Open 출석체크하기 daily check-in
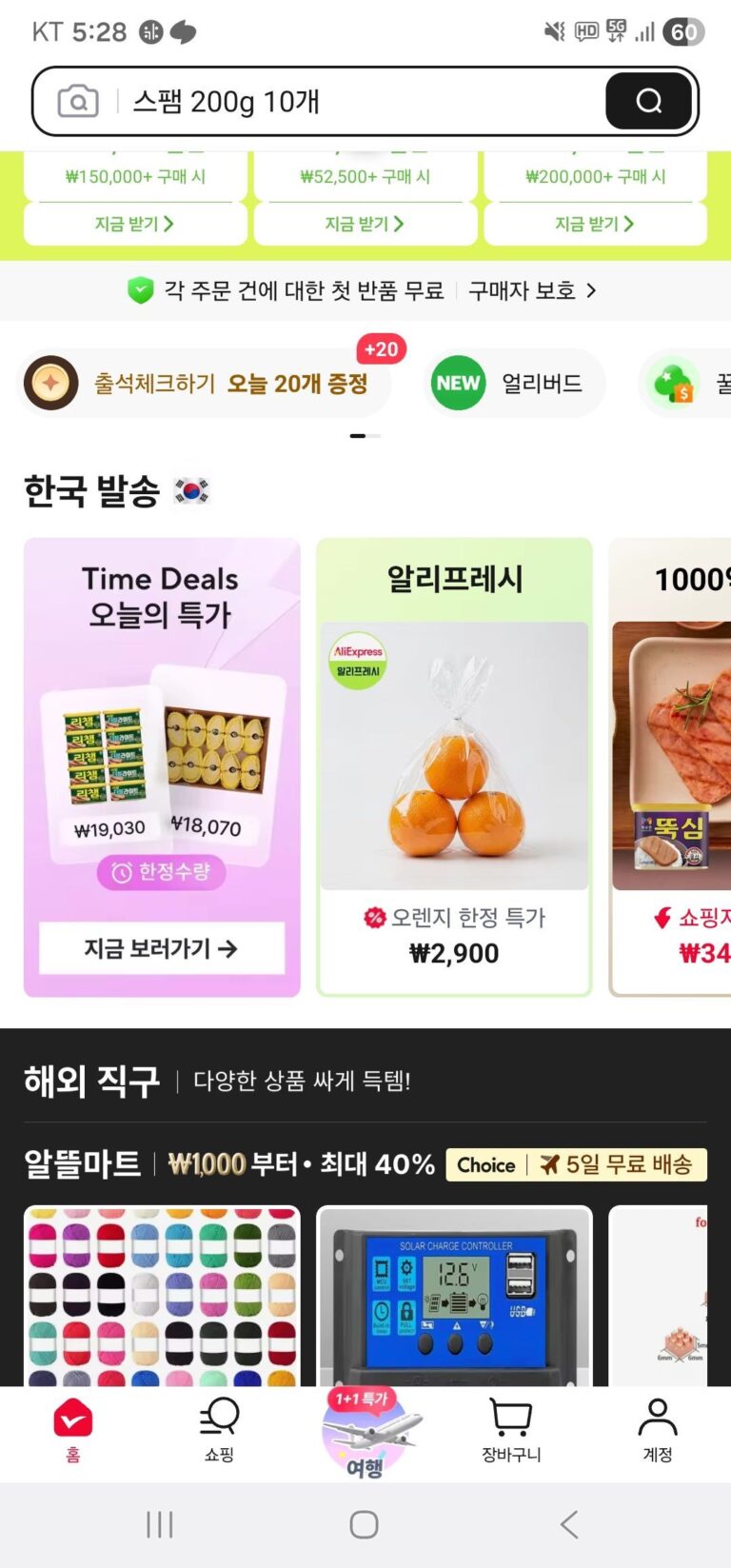The width and height of the screenshot is (731, 1568). 205,384
